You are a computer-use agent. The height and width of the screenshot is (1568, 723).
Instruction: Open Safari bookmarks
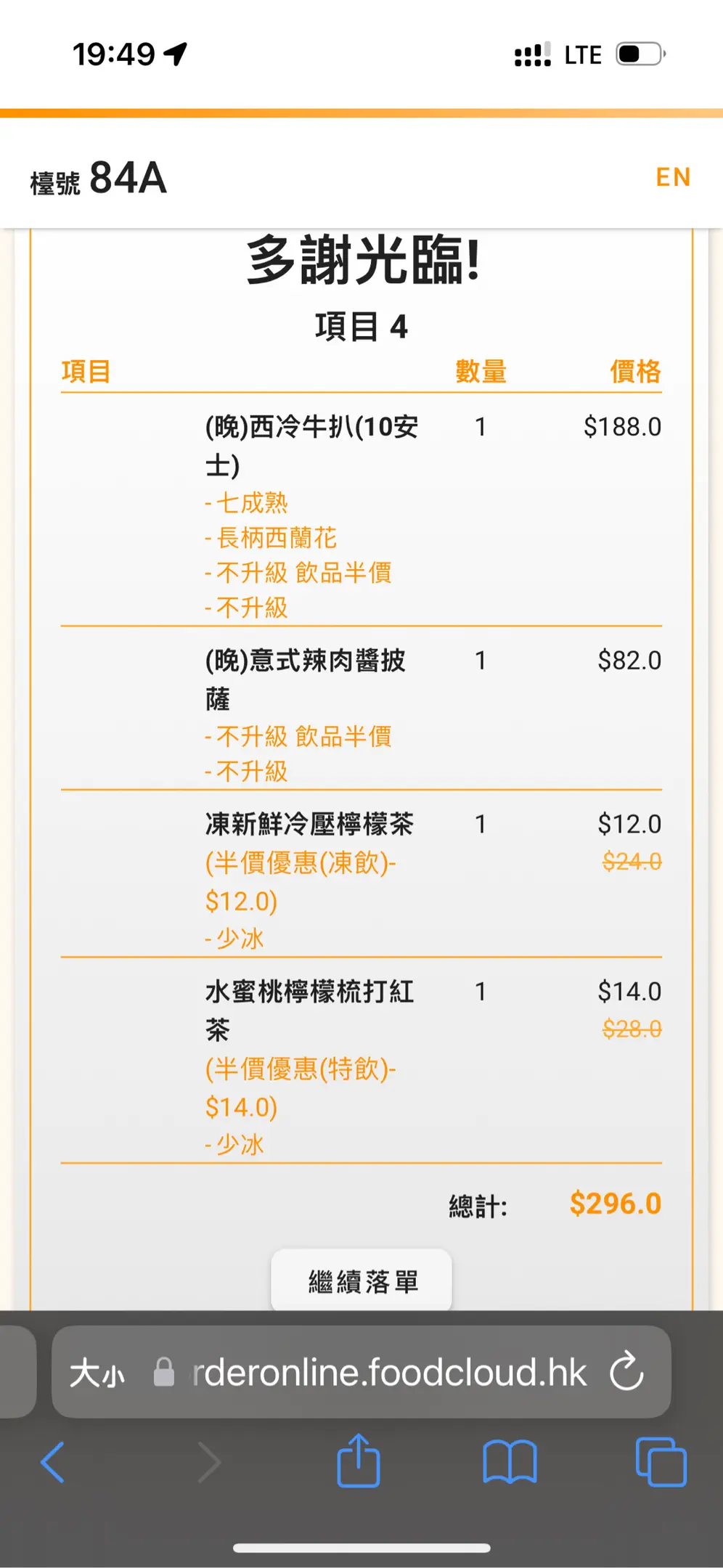click(510, 1462)
